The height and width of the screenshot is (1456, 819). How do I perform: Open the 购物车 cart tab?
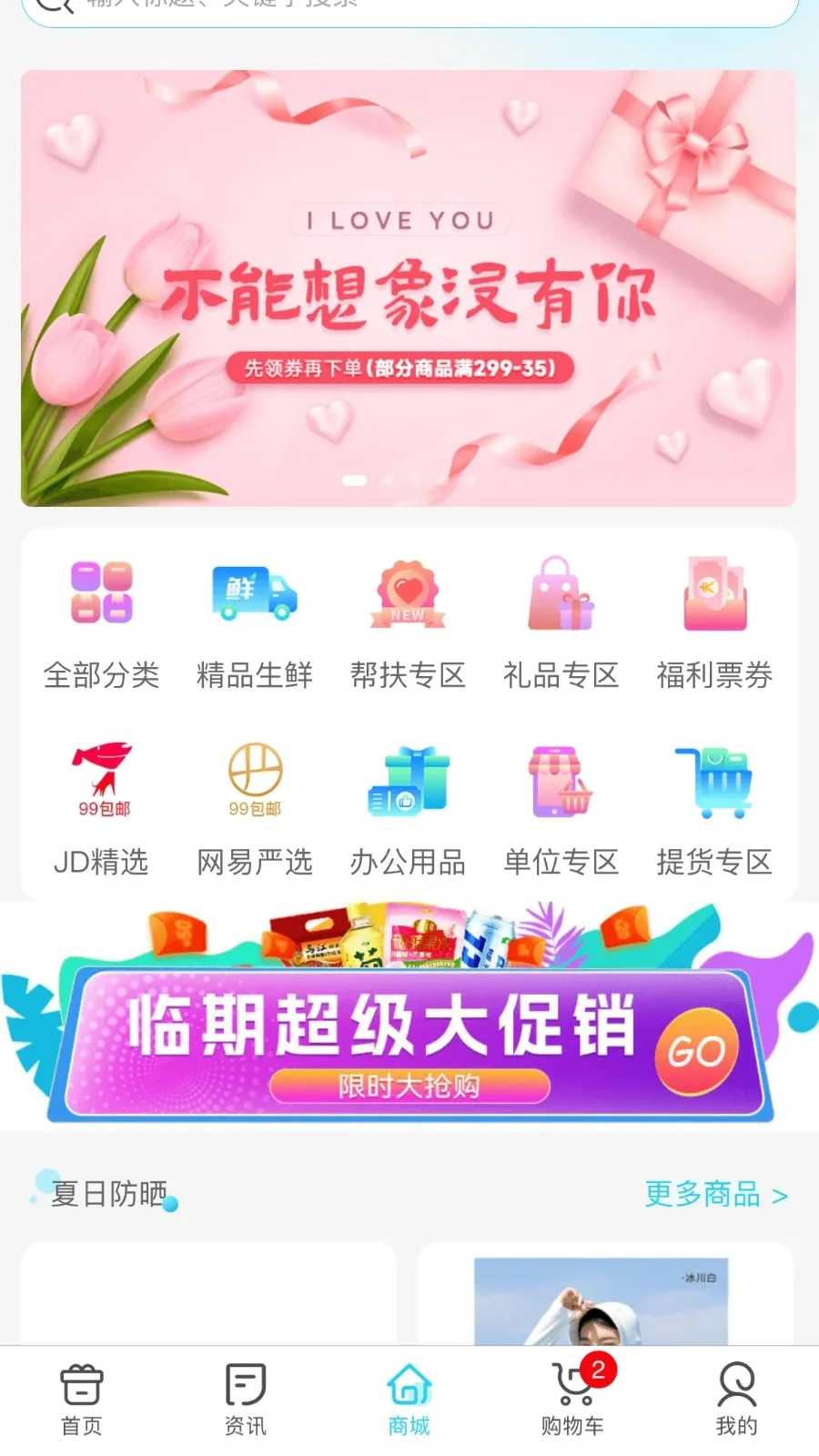[573, 1400]
